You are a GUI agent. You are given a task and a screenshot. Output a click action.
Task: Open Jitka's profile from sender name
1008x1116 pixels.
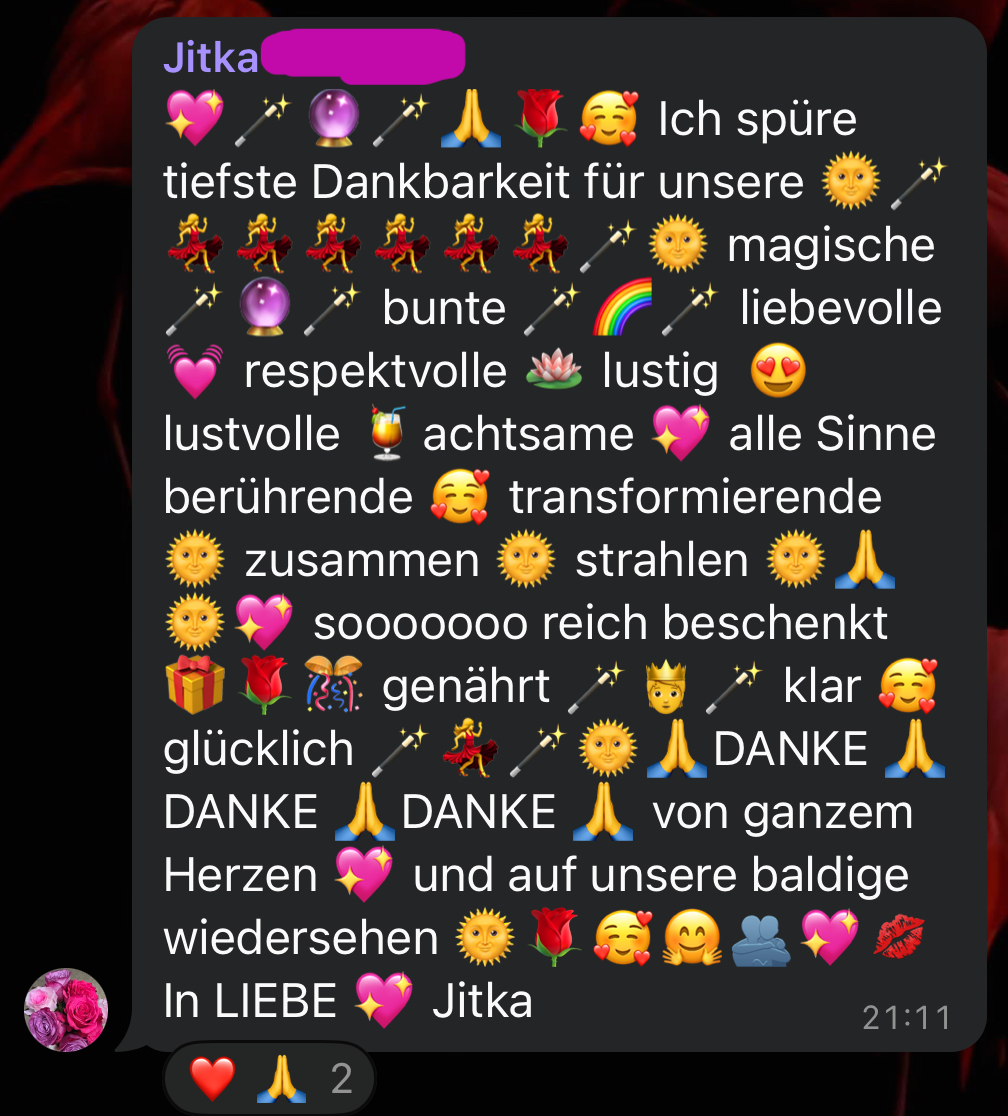[212, 58]
